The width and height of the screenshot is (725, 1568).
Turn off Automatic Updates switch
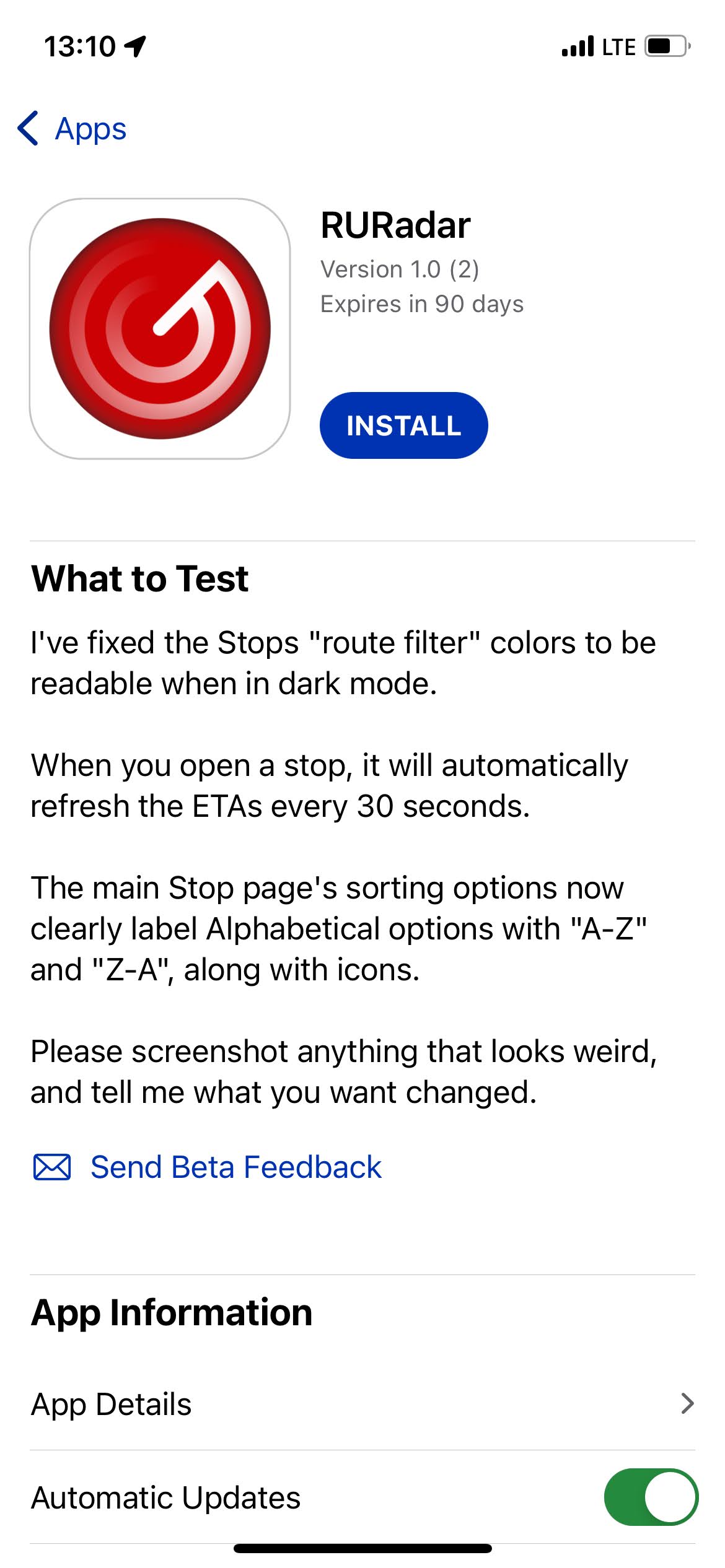tap(651, 1497)
